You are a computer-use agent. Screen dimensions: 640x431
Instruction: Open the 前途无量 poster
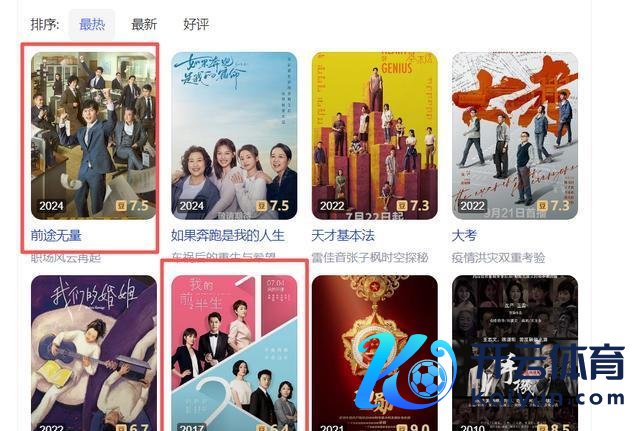(x=93, y=135)
